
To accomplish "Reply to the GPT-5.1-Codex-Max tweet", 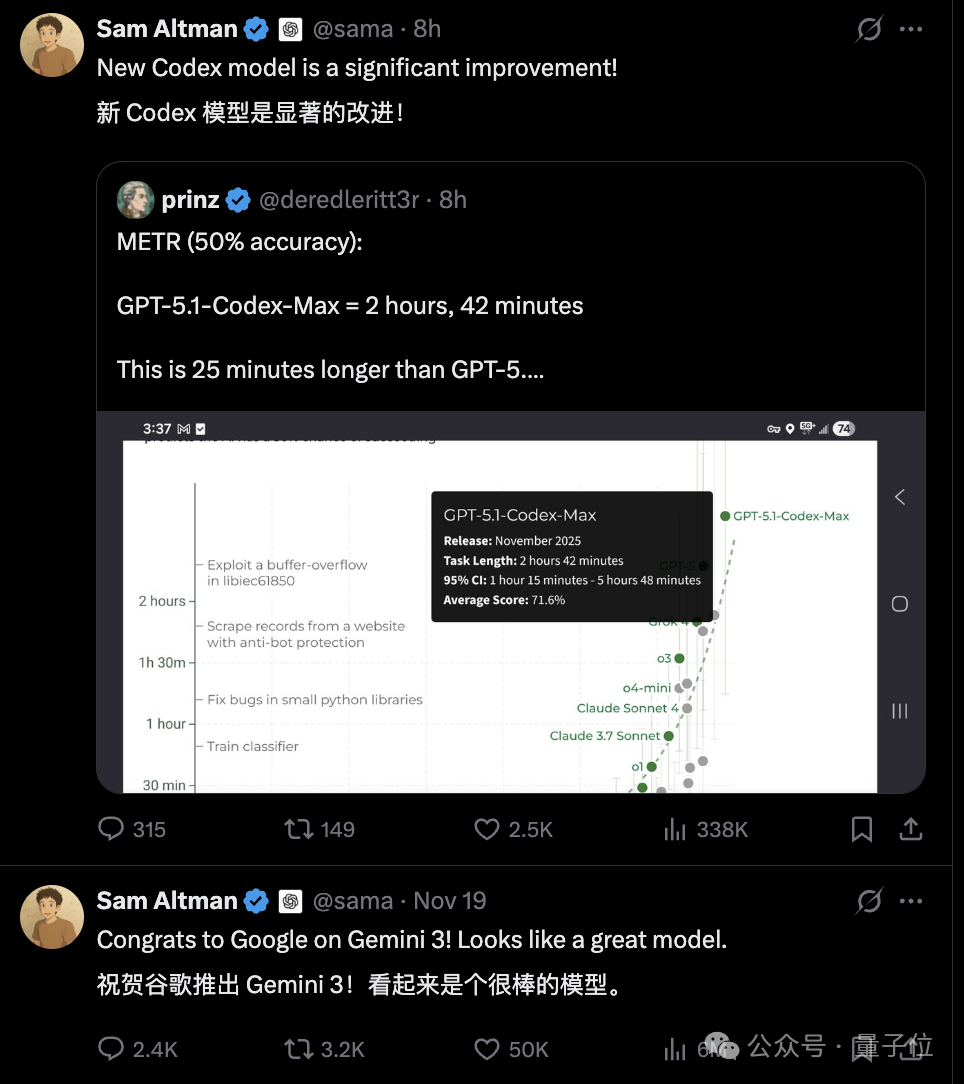I will point(113,829).
